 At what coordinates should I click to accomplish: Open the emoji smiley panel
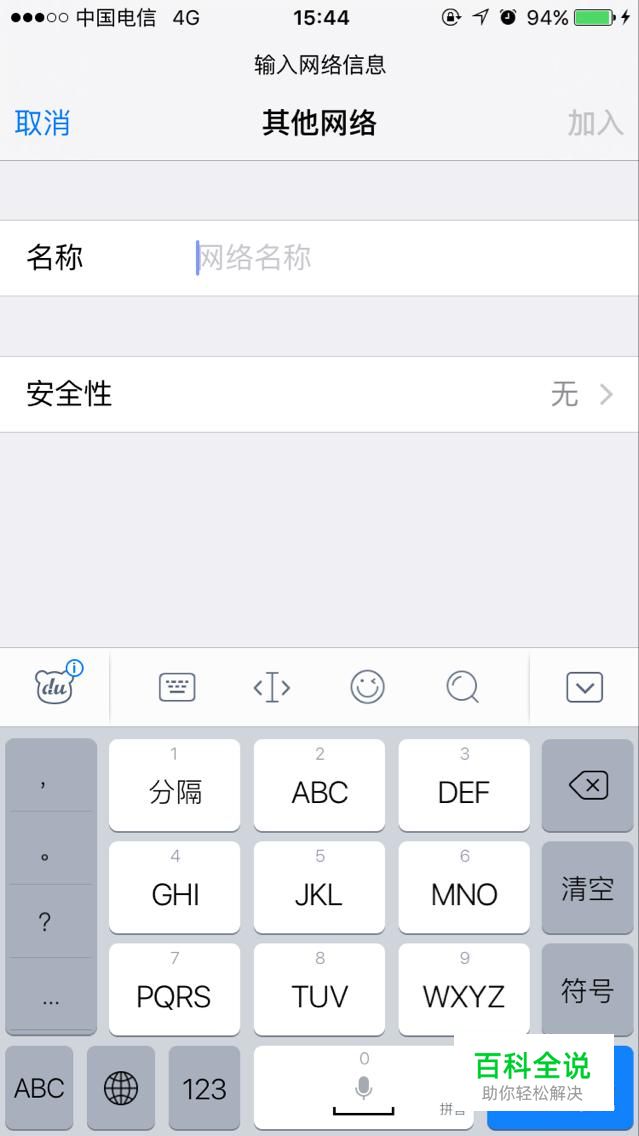pos(367,687)
